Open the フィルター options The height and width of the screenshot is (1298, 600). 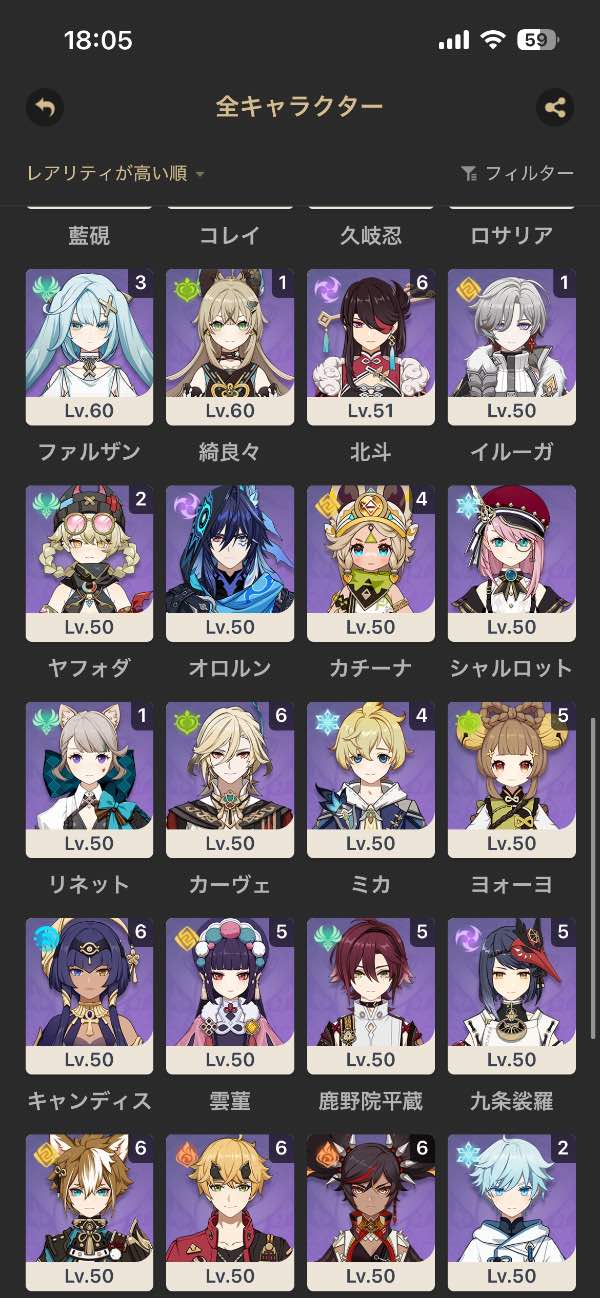[x=517, y=173]
